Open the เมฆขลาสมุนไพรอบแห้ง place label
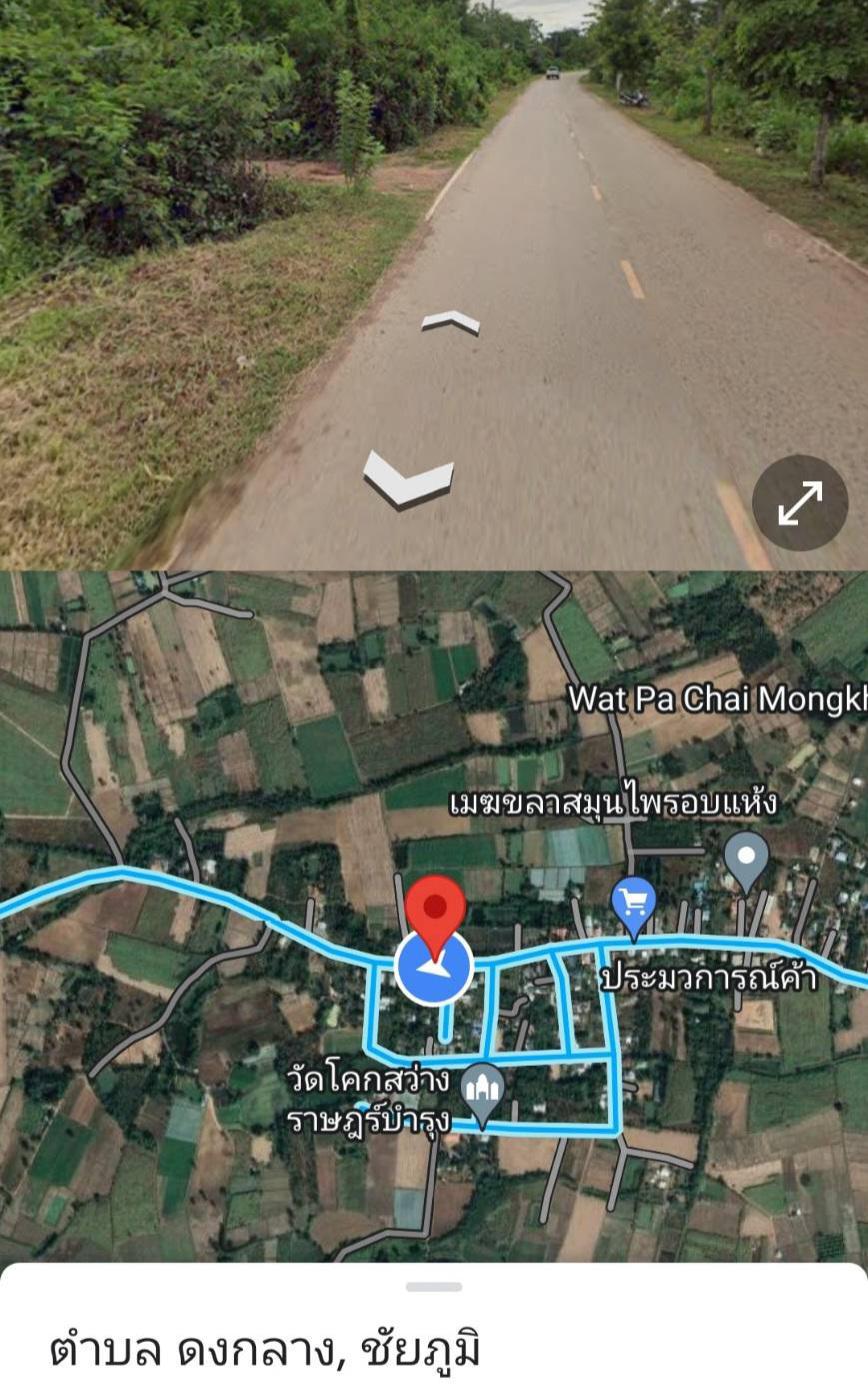The image size is (868, 1391). 613,802
